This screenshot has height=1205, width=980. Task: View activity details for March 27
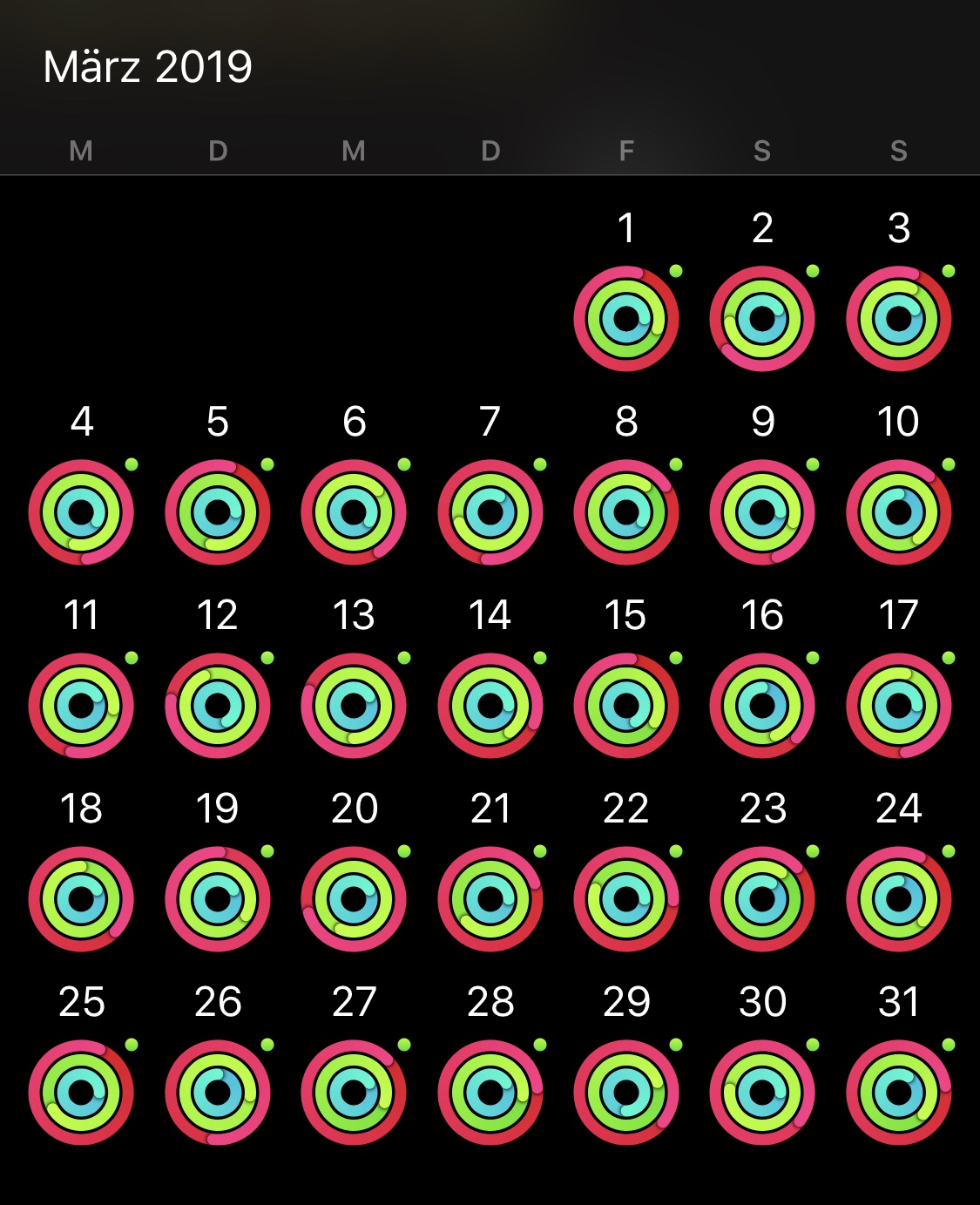coord(354,1093)
